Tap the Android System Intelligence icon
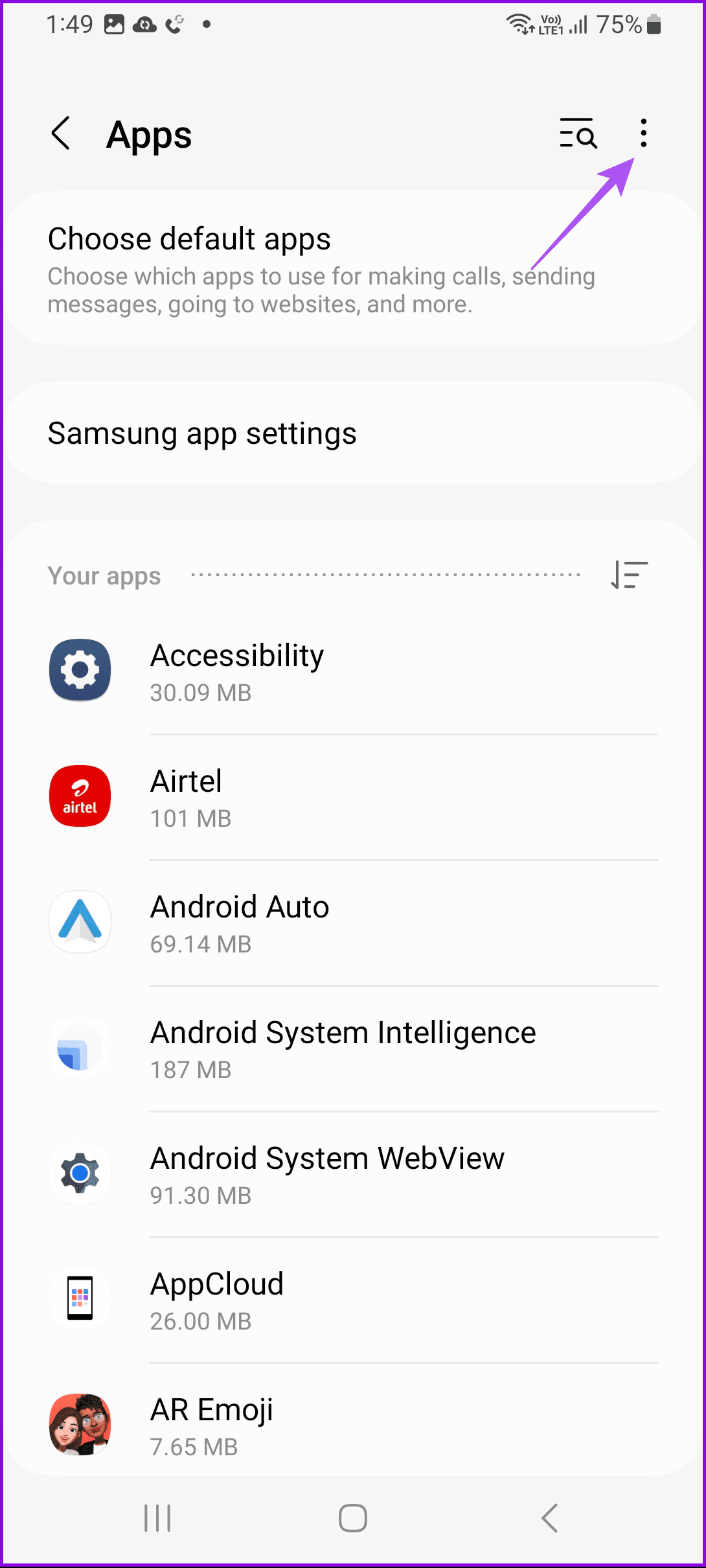The image size is (706, 1568). [x=80, y=1048]
